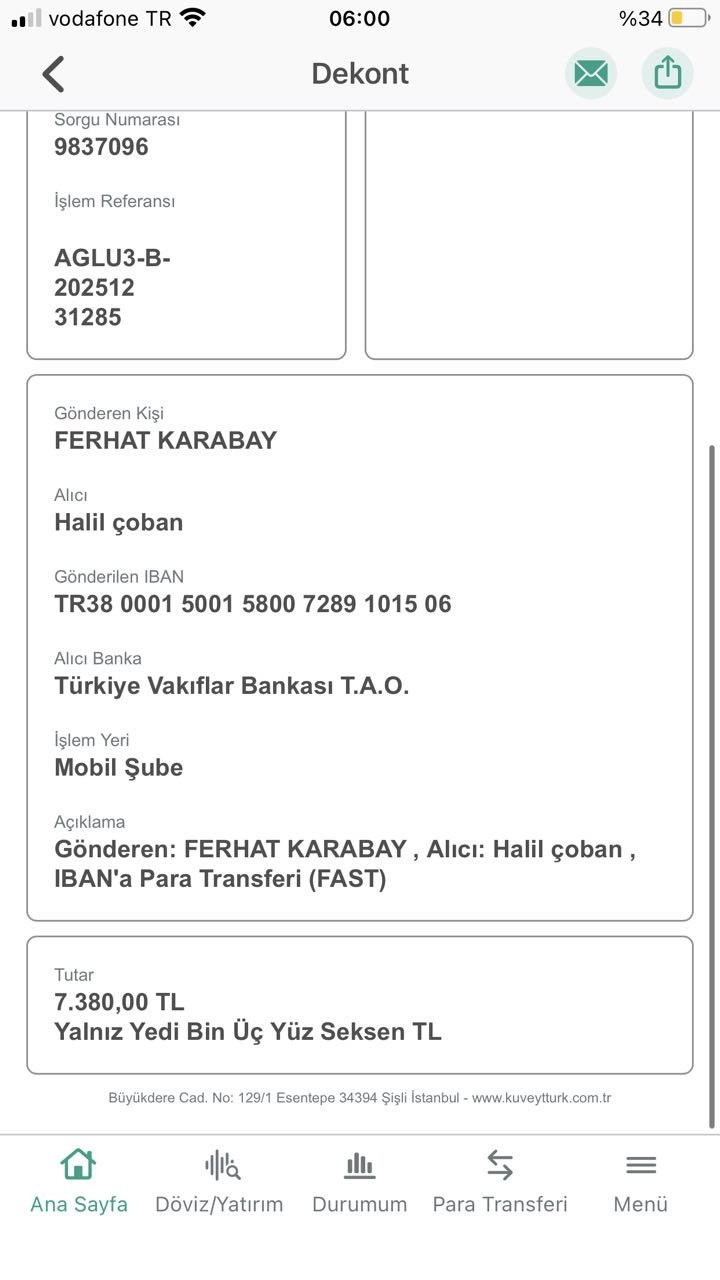720x1280 pixels.
Task: Switch to the Döviz/Yatırım tab
Action: pos(219,1182)
